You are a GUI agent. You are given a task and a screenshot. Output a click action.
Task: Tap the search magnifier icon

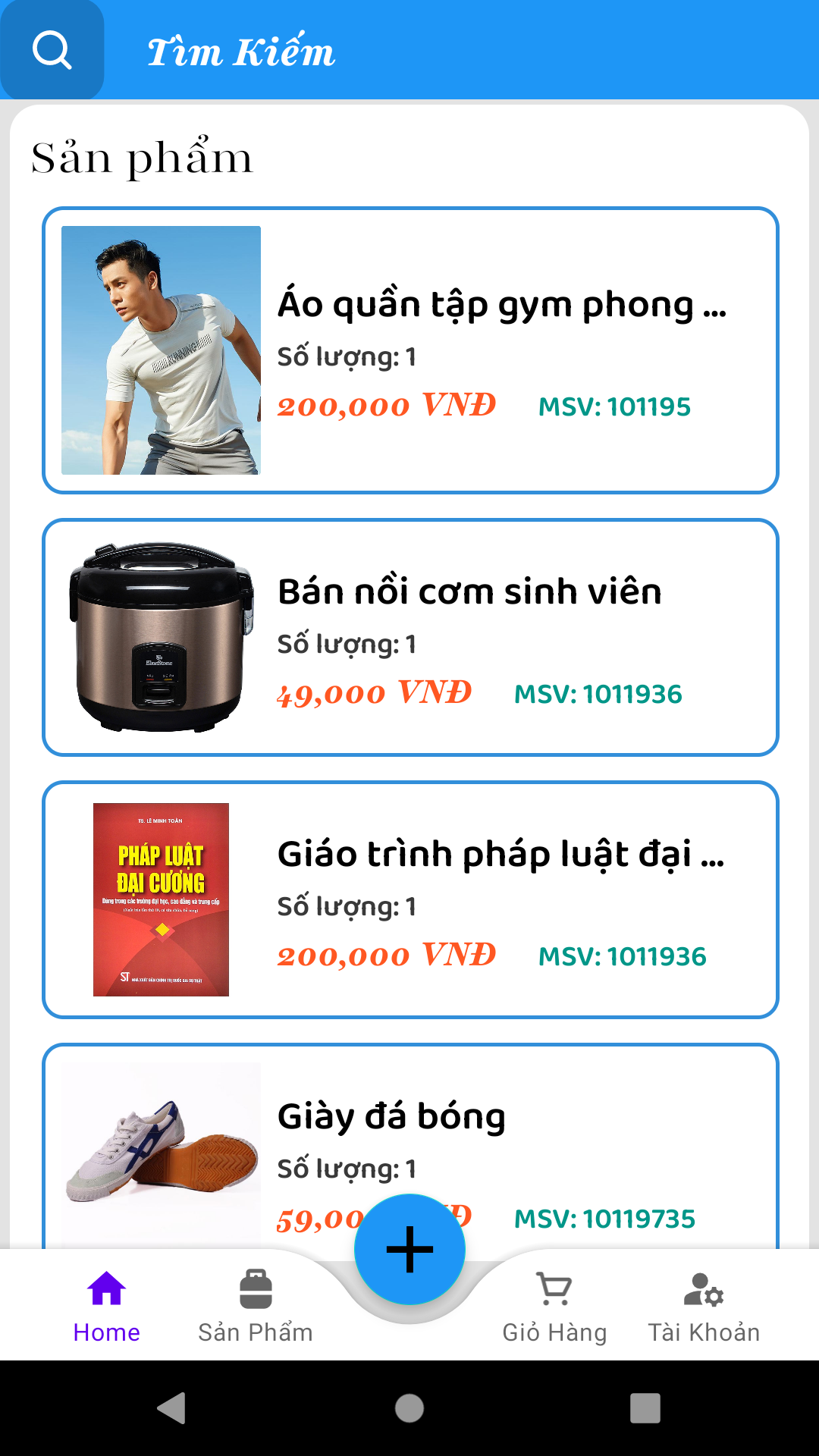(x=52, y=50)
